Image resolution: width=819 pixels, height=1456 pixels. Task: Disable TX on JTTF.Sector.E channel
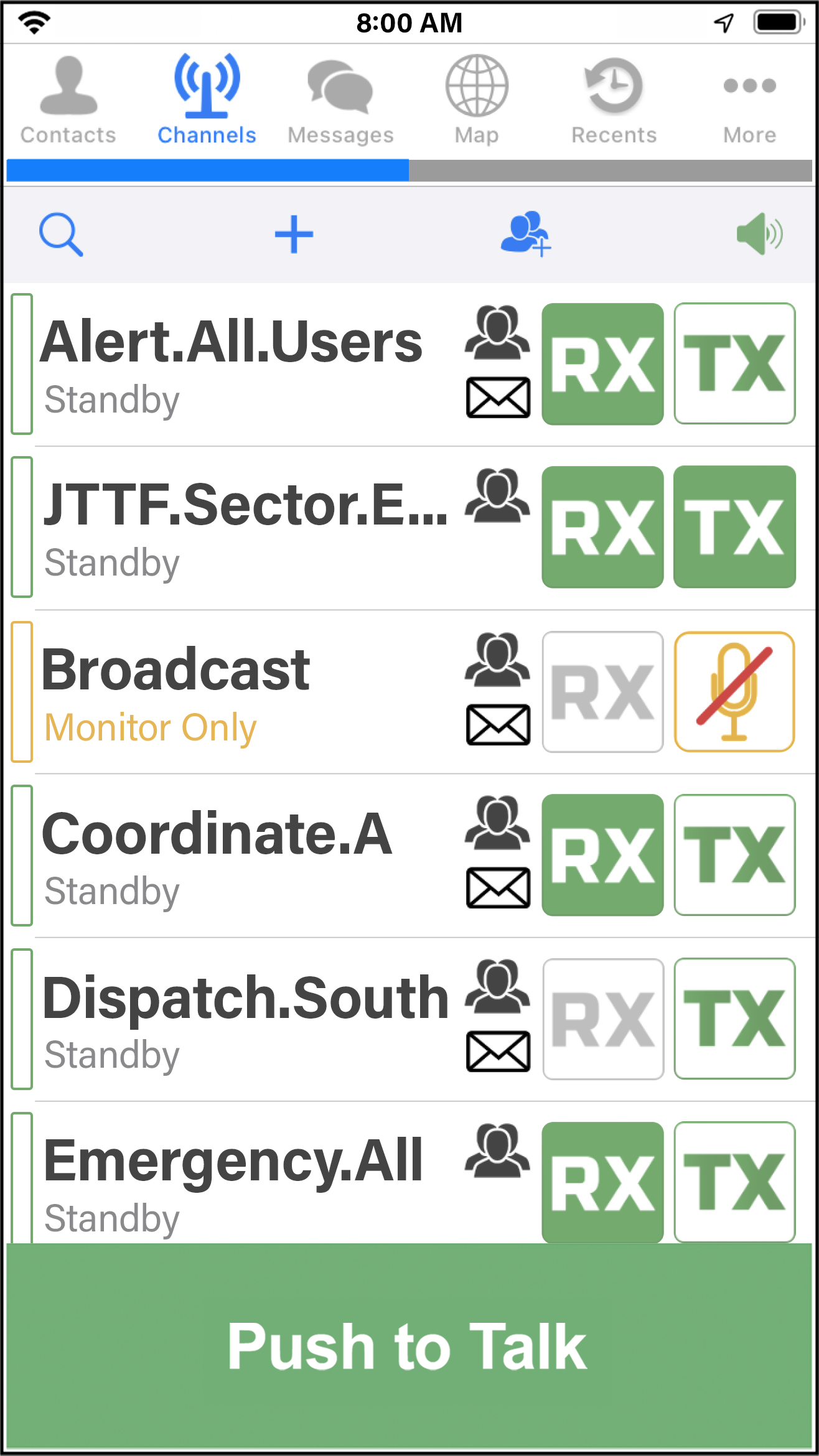[734, 527]
